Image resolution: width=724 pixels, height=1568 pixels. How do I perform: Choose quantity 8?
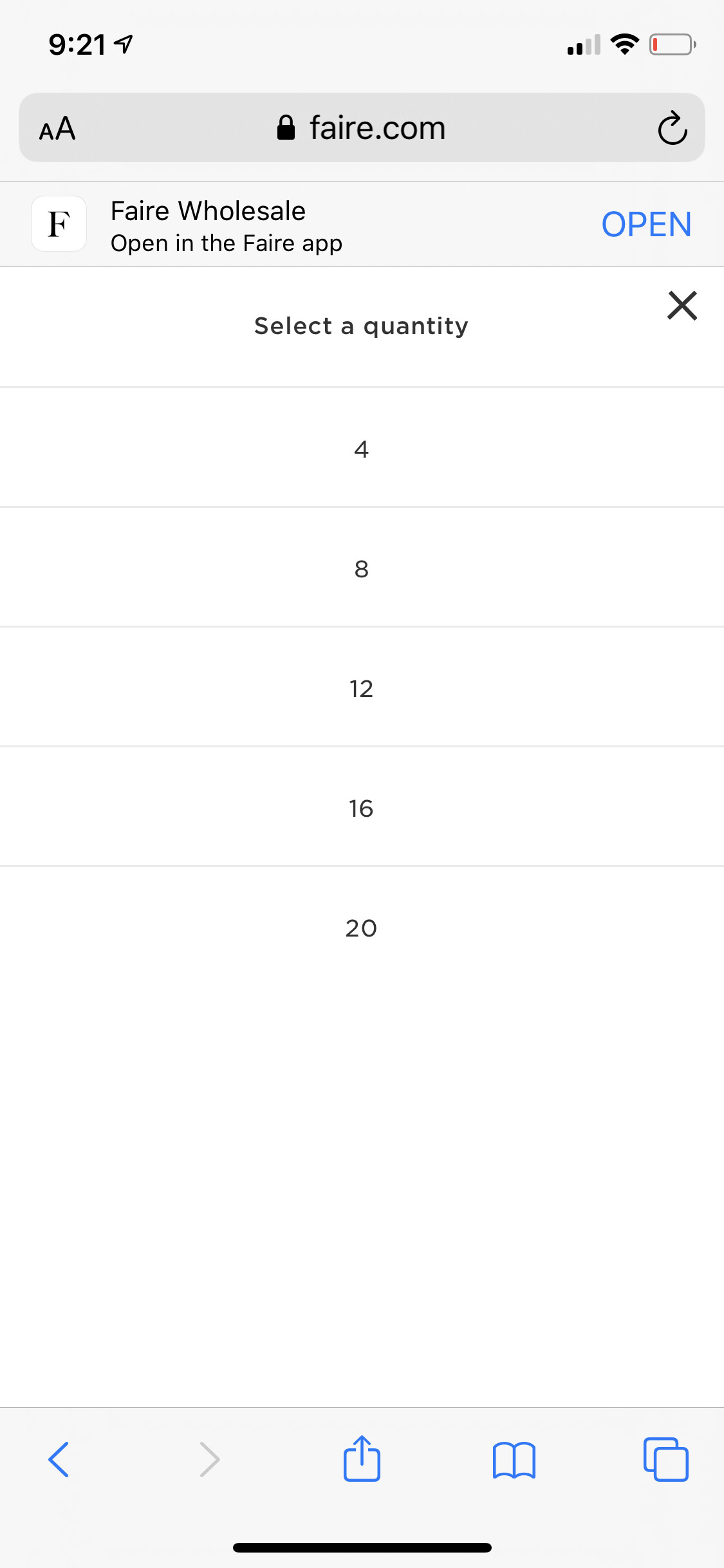point(362,568)
